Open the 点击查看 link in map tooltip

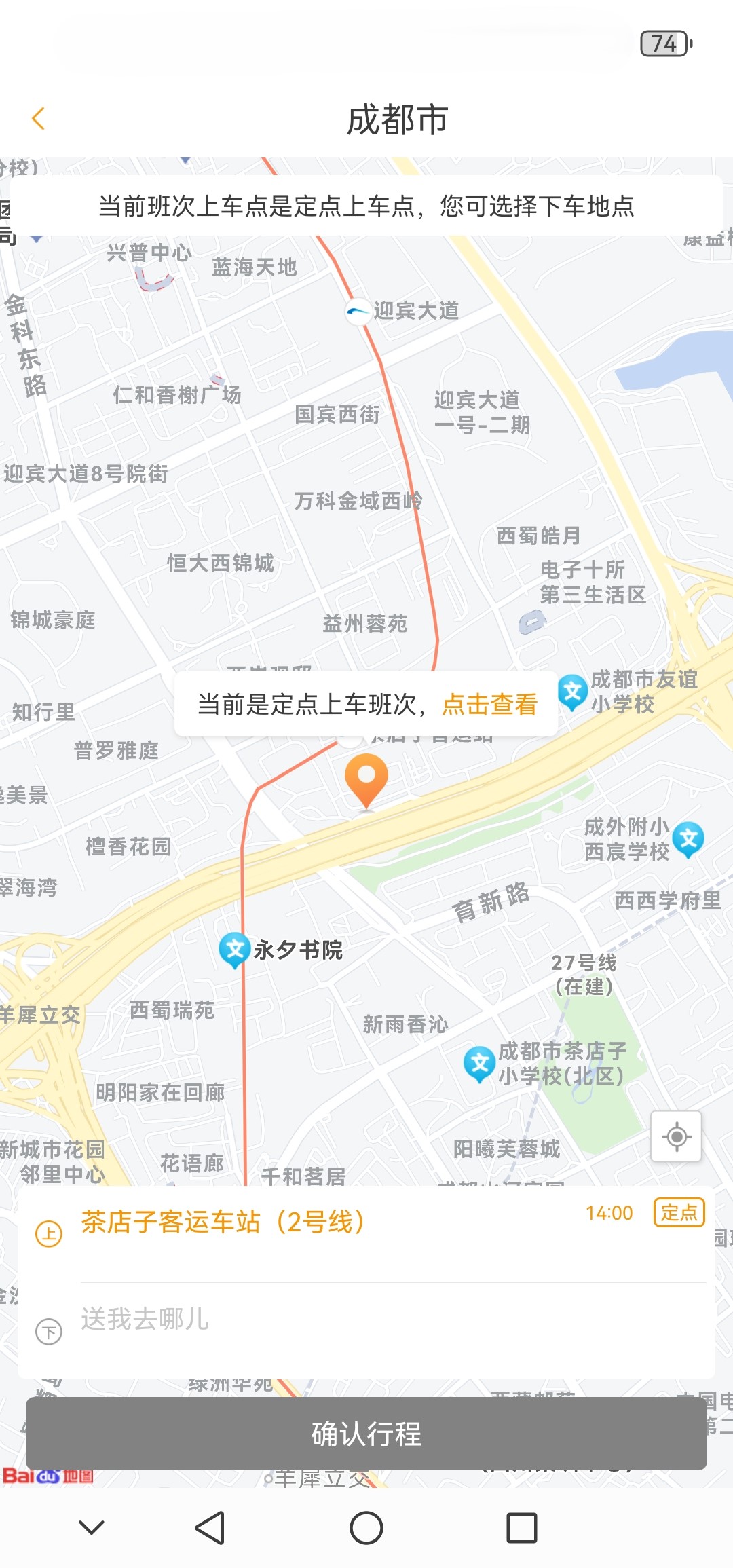pyautogui.click(x=489, y=706)
